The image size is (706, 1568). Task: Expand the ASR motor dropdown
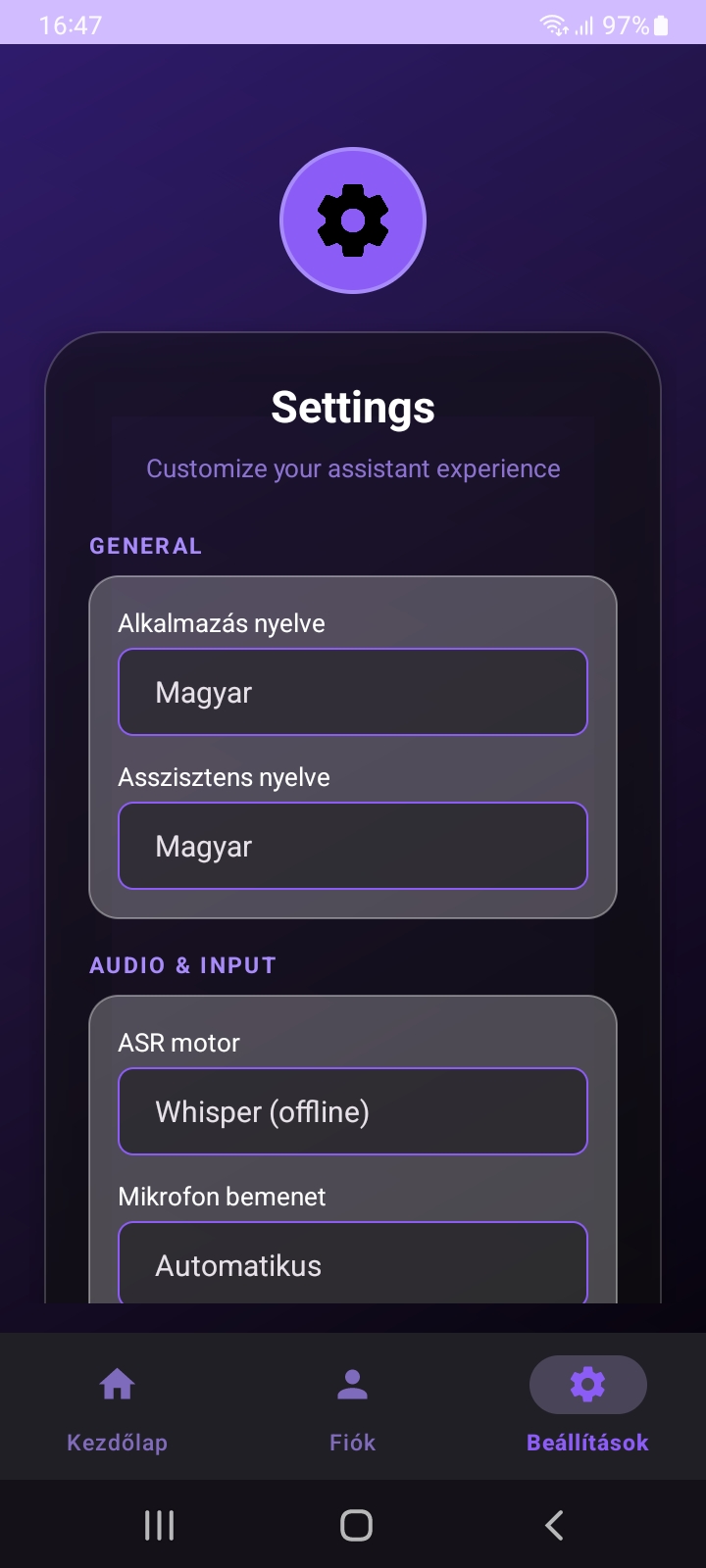click(353, 1111)
